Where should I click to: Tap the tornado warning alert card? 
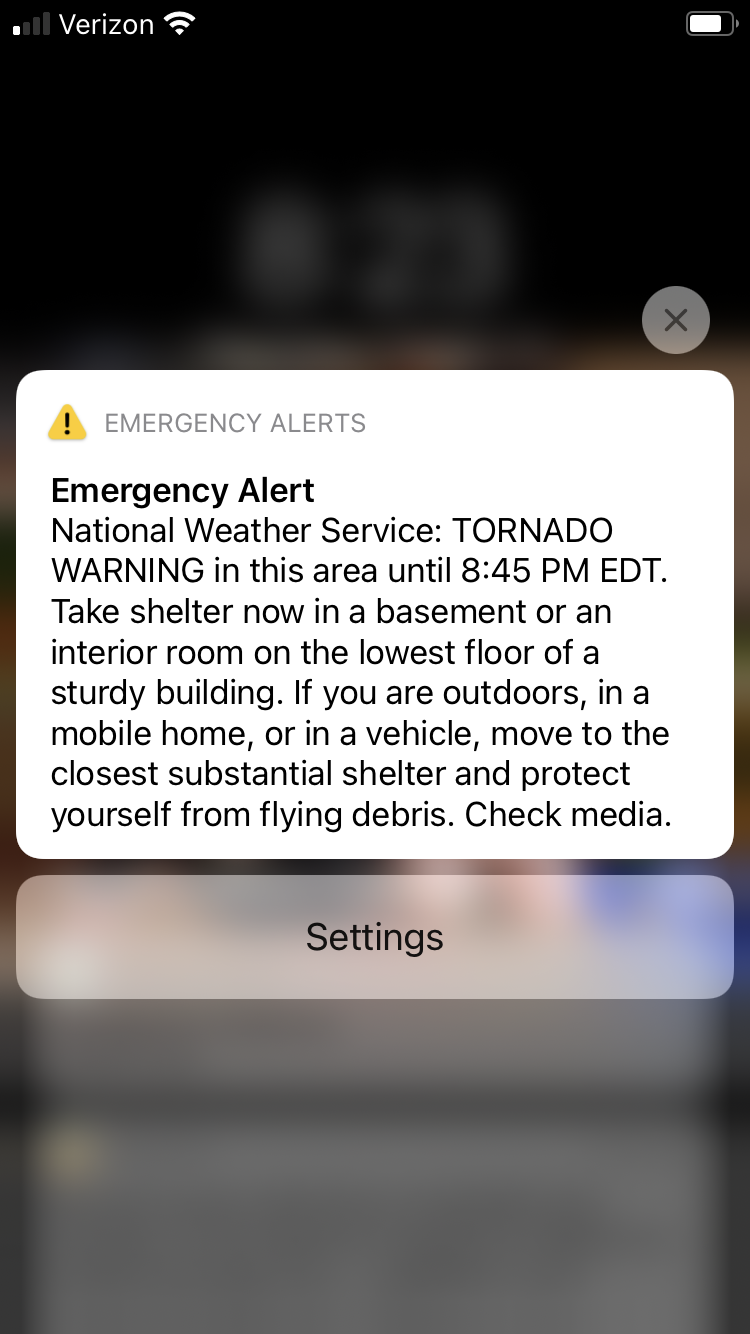click(x=375, y=614)
